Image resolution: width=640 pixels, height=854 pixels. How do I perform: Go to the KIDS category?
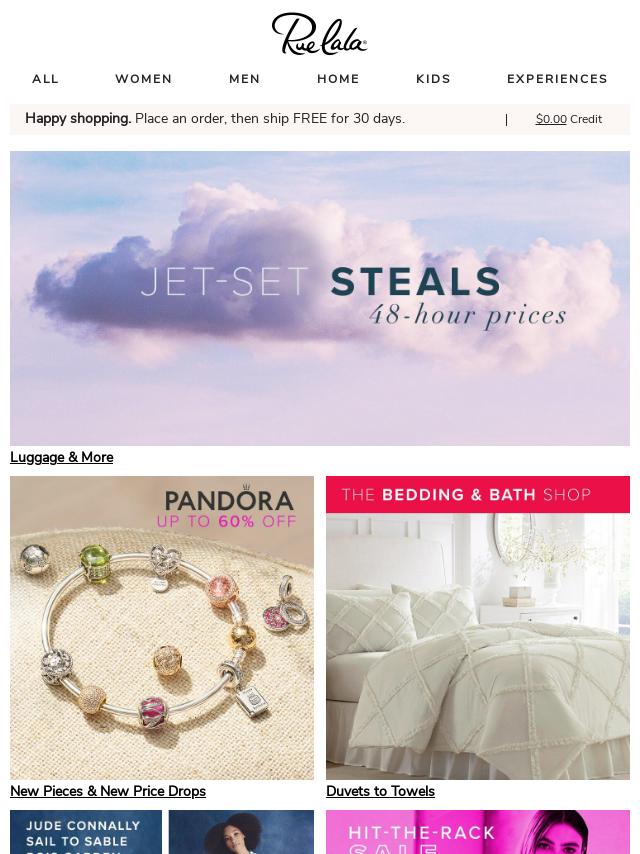(433, 79)
